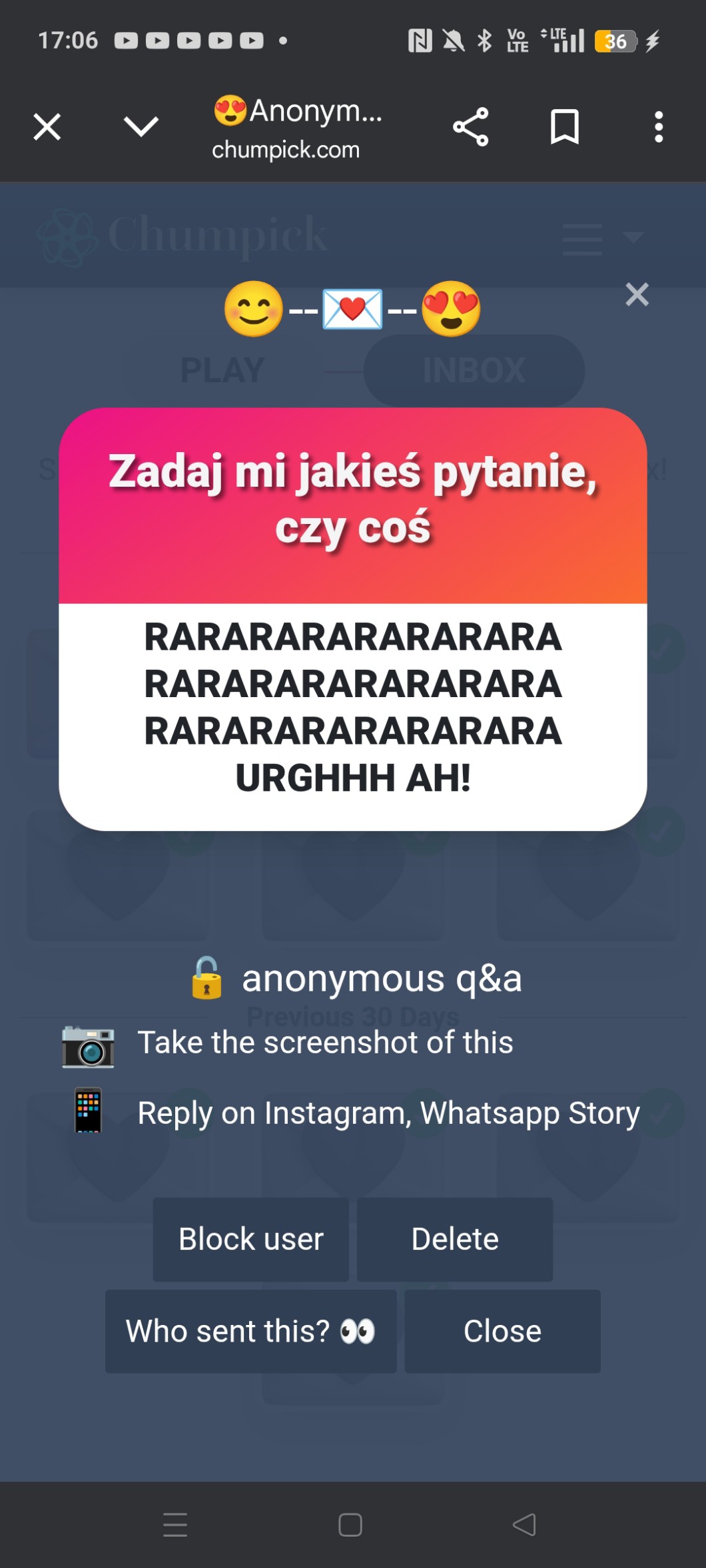
Task: Dismiss the message popup with the X
Action: (x=637, y=294)
